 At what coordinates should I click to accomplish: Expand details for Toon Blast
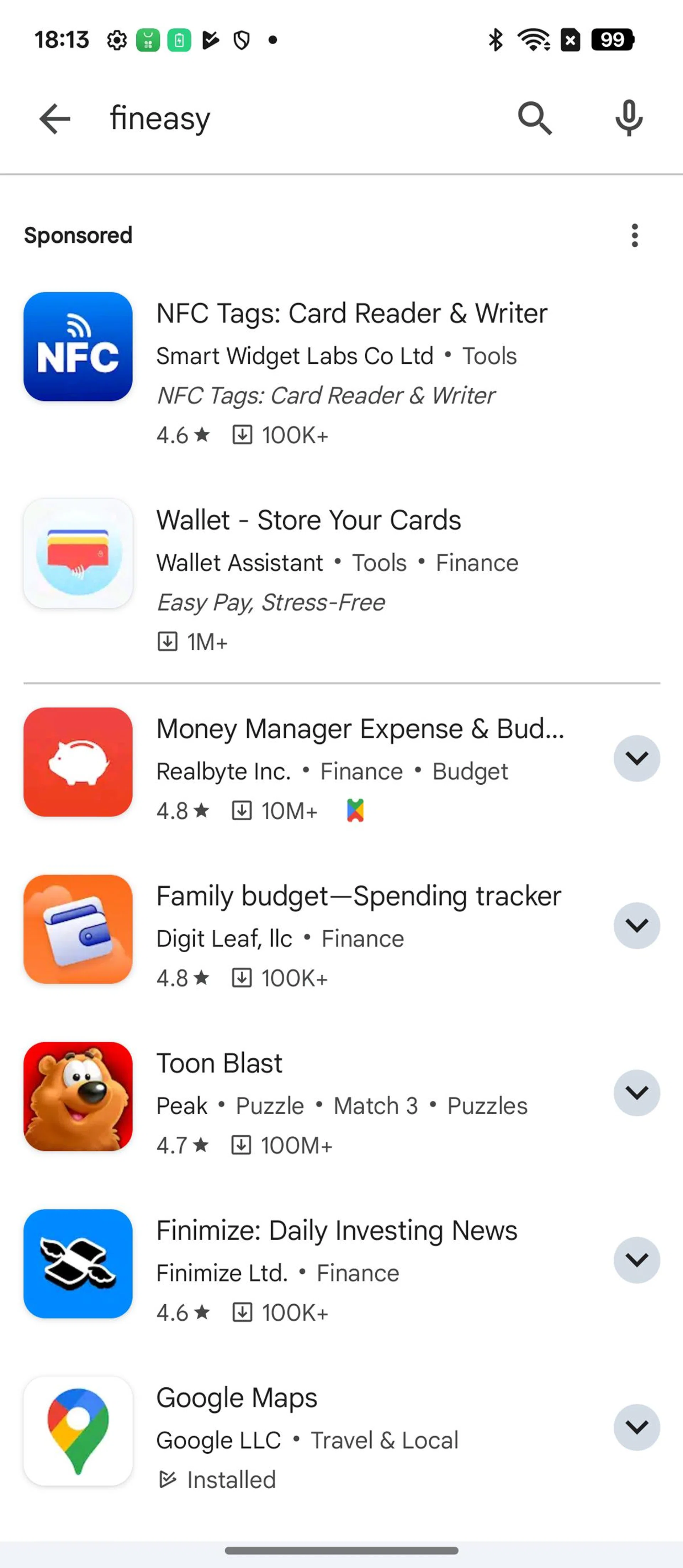coord(636,1092)
